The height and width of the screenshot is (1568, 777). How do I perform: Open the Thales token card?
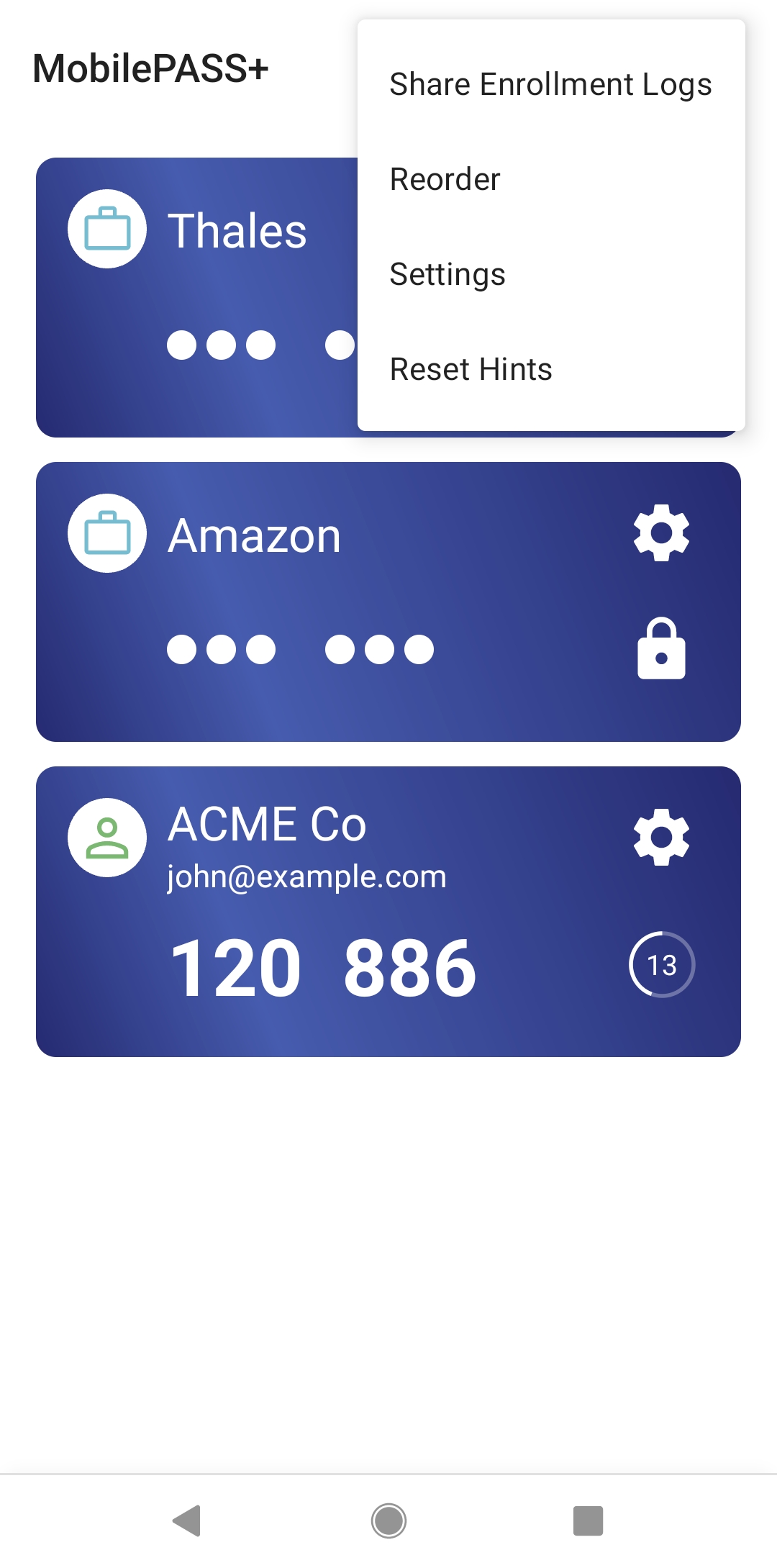[x=196, y=296]
